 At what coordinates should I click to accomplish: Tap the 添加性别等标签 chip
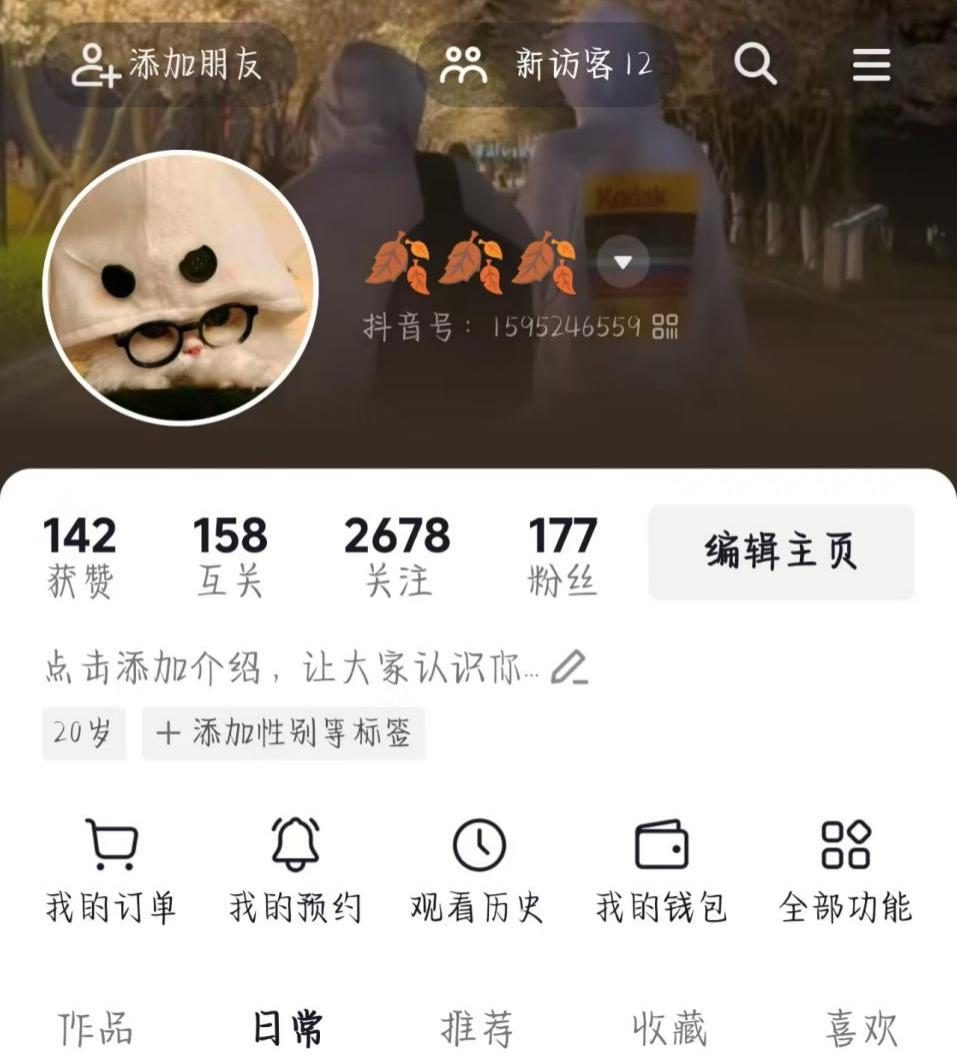tap(284, 733)
